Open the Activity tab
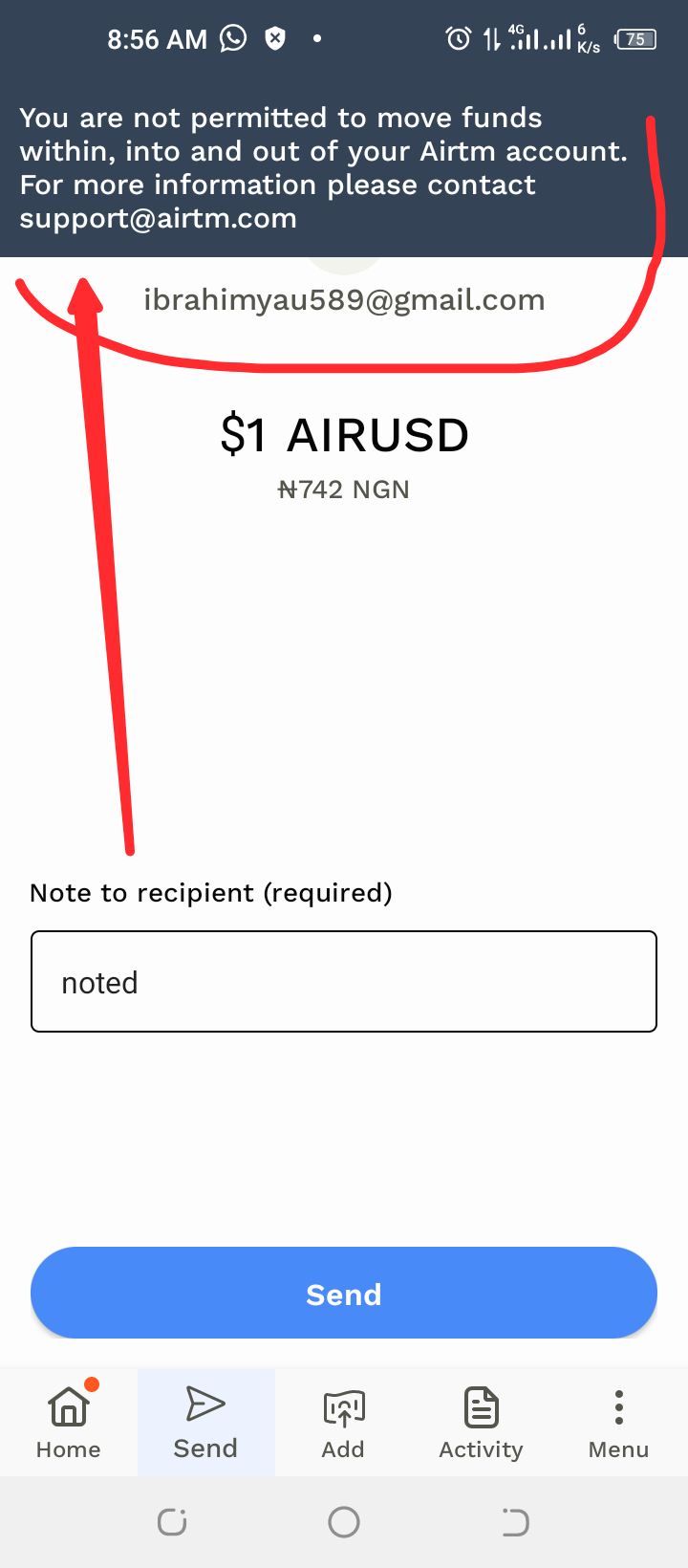The width and height of the screenshot is (688, 1568). pos(481,1422)
